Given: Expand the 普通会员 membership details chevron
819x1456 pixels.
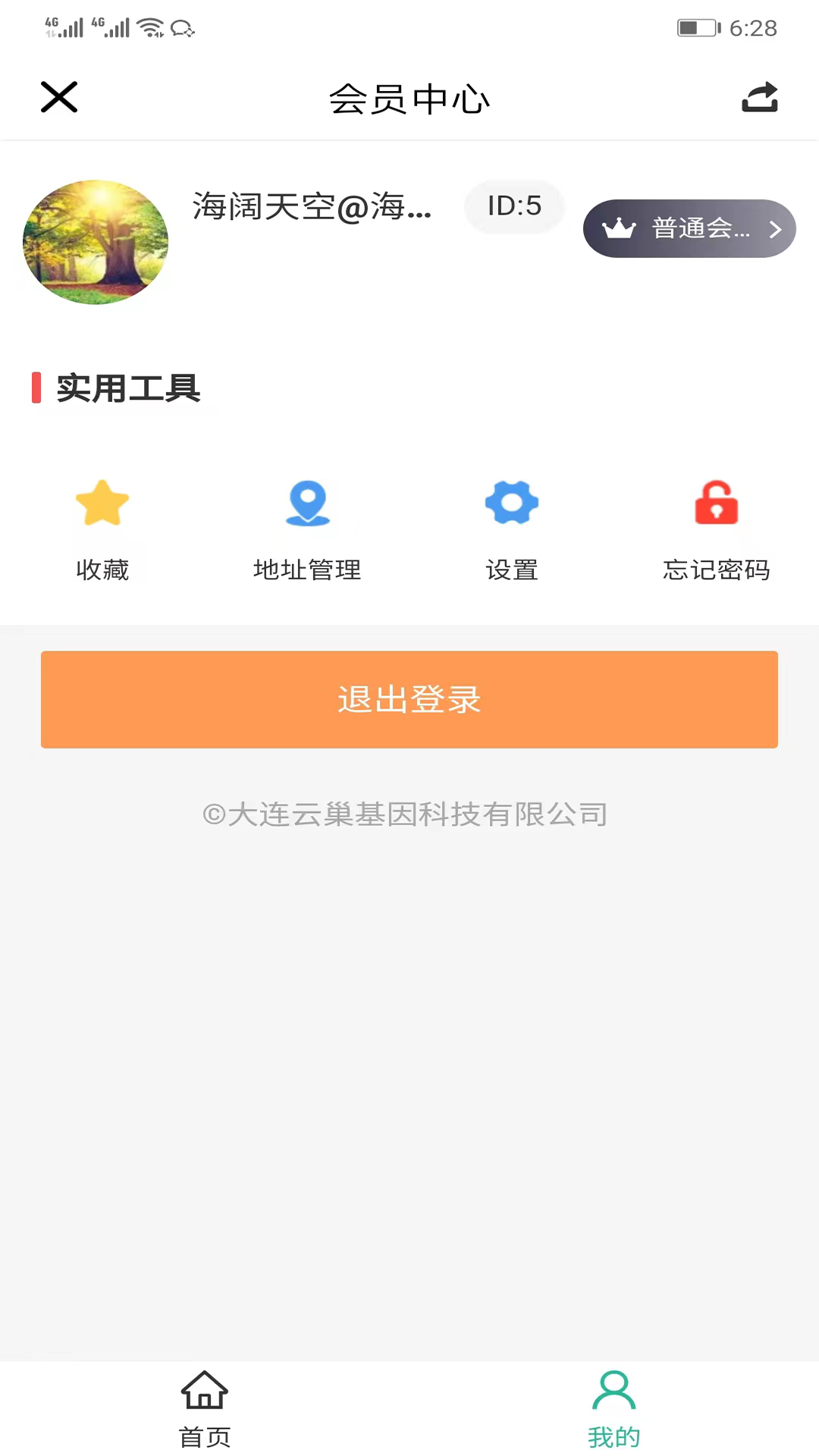Looking at the screenshot, I should 775,228.
